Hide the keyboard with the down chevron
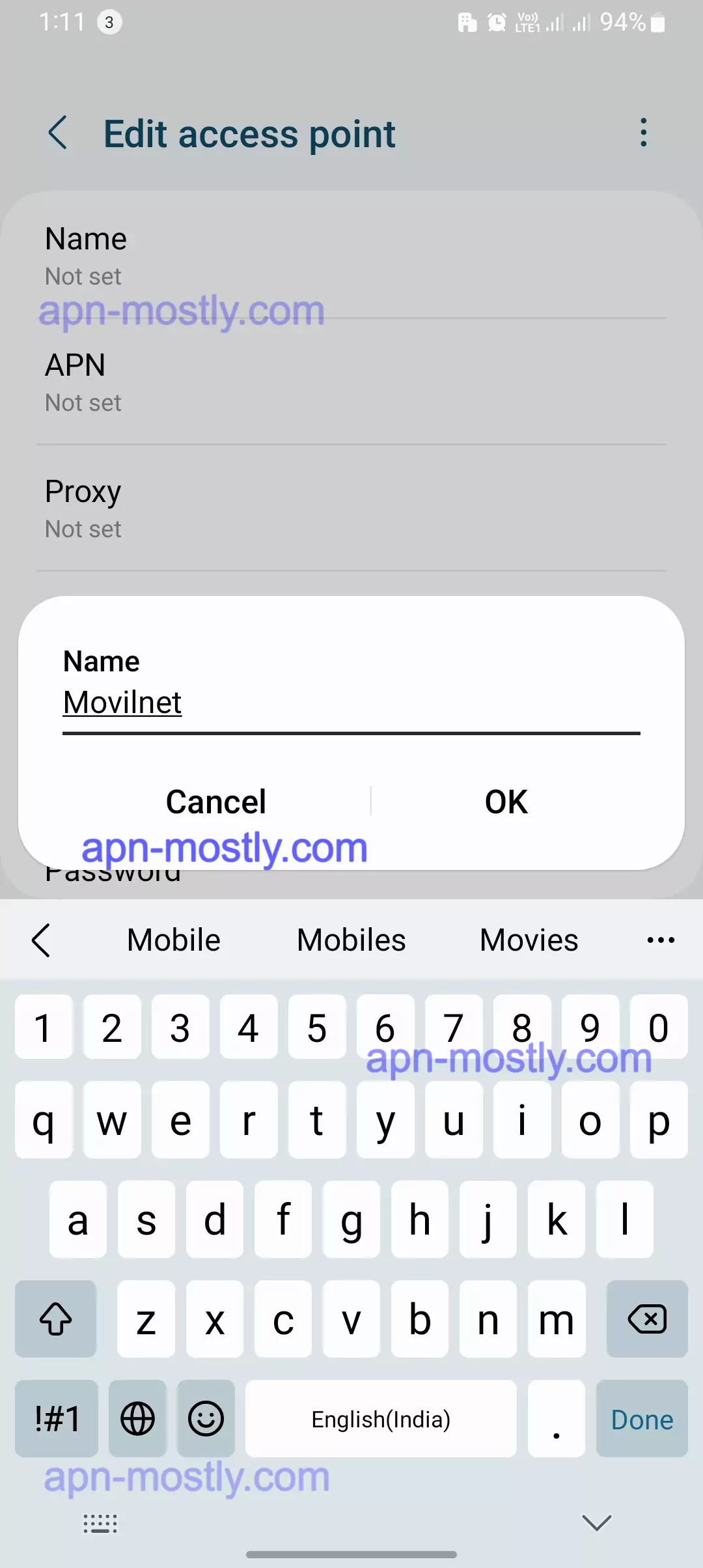The width and height of the screenshot is (703, 1568). click(x=596, y=1522)
